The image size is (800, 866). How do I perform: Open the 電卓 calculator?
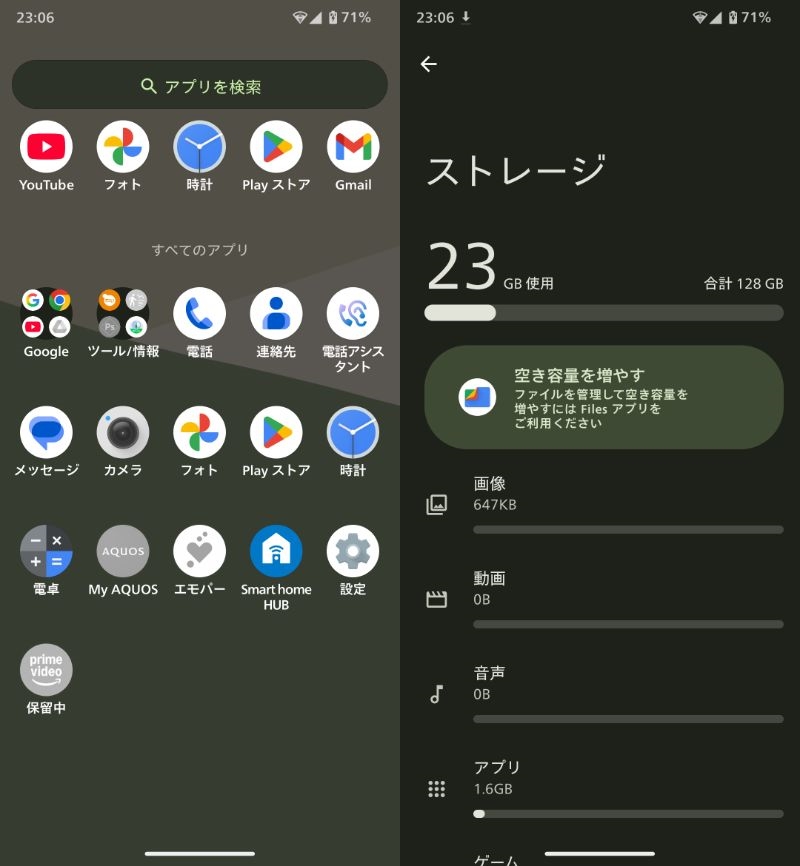pyautogui.click(x=46, y=551)
